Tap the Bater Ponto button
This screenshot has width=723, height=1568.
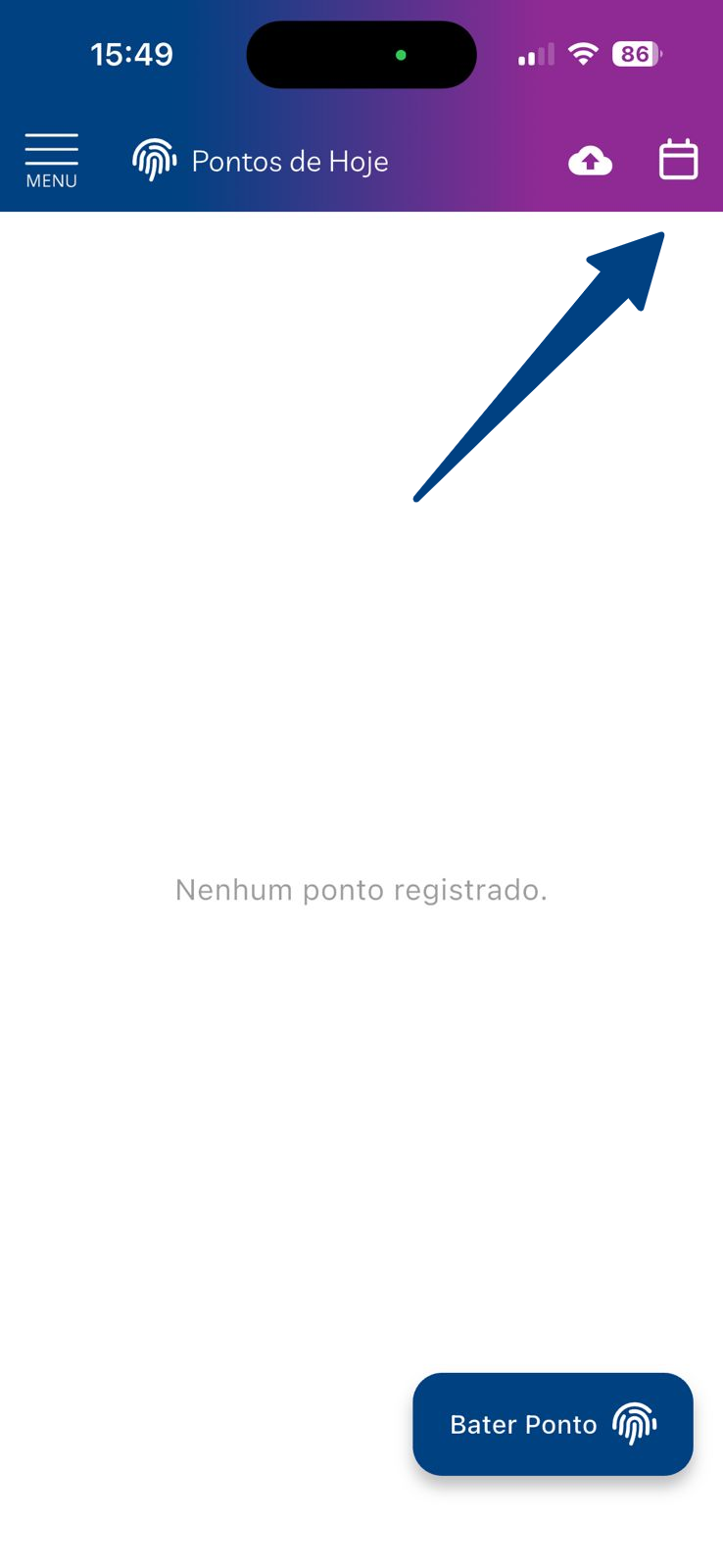pyautogui.click(x=553, y=1424)
